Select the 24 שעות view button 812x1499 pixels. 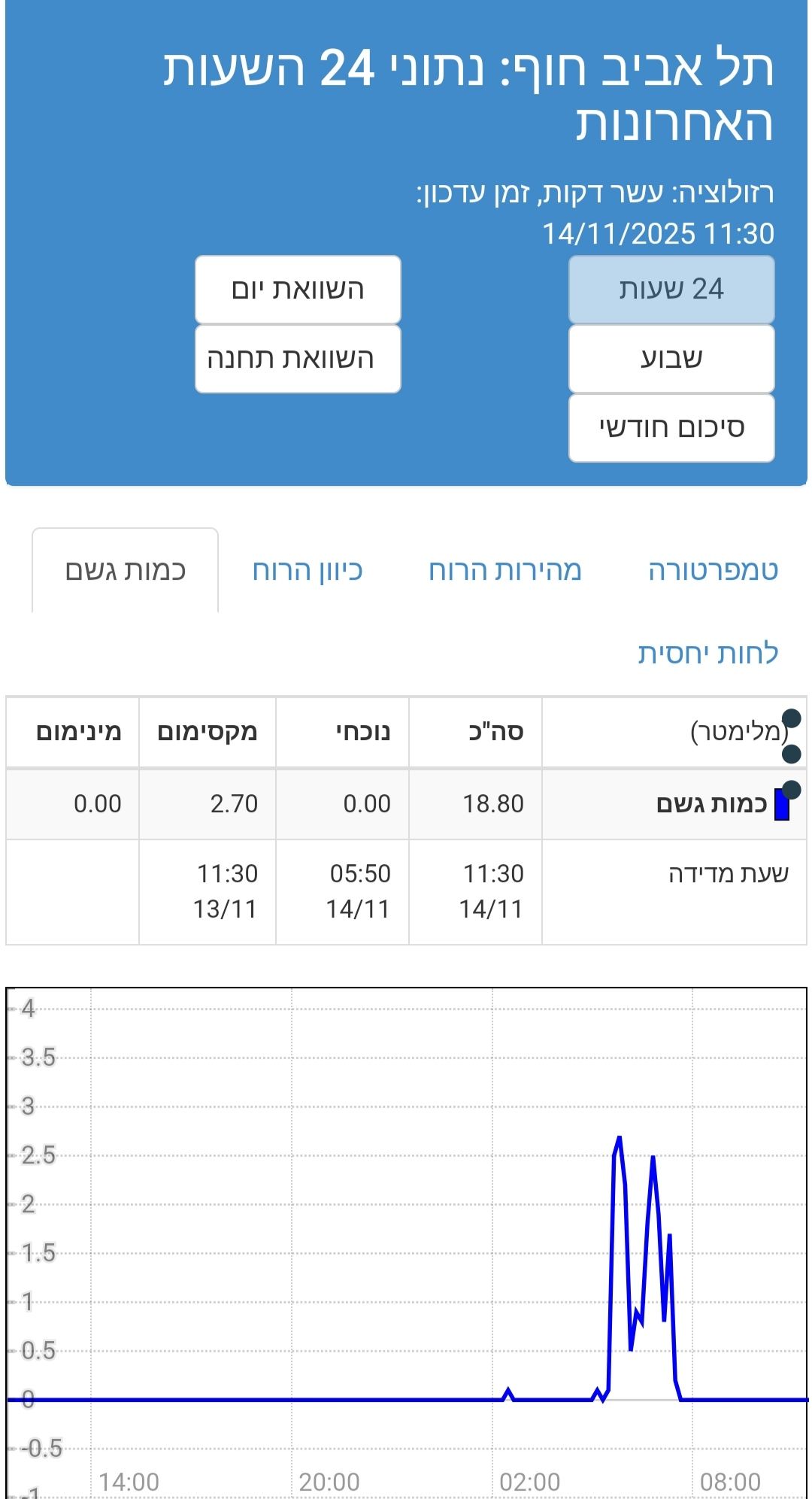pos(671,290)
